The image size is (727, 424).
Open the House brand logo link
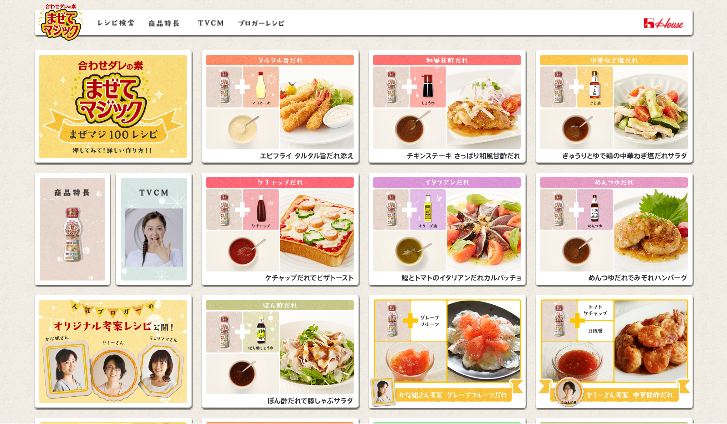663,22
